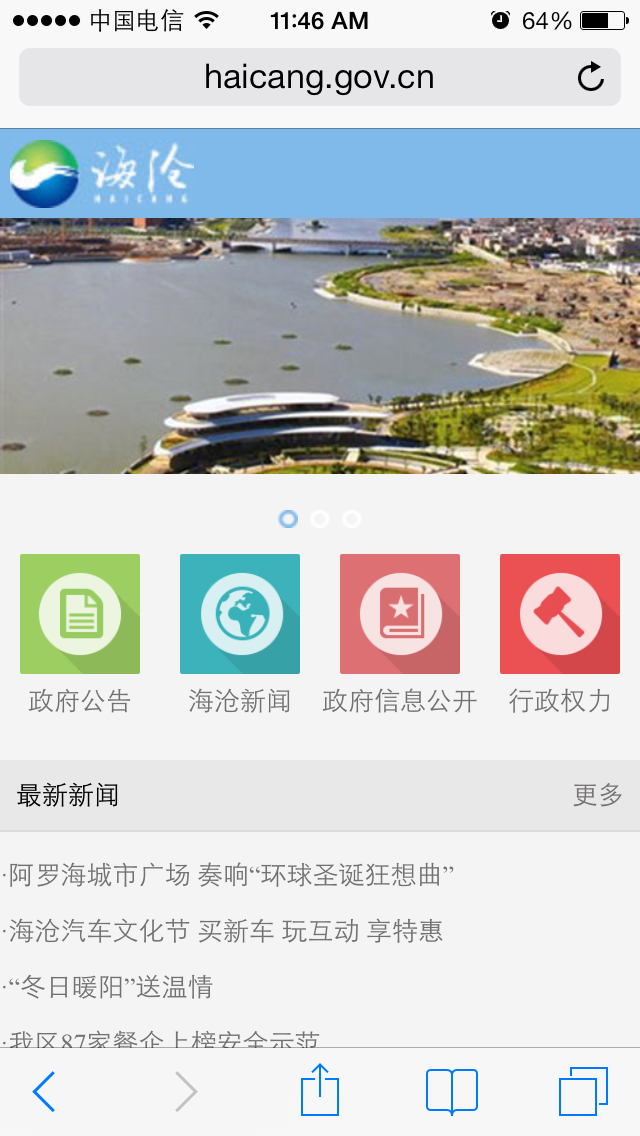Tap the haicang.gov.cn address bar
The width and height of the screenshot is (640, 1136).
(318, 77)
